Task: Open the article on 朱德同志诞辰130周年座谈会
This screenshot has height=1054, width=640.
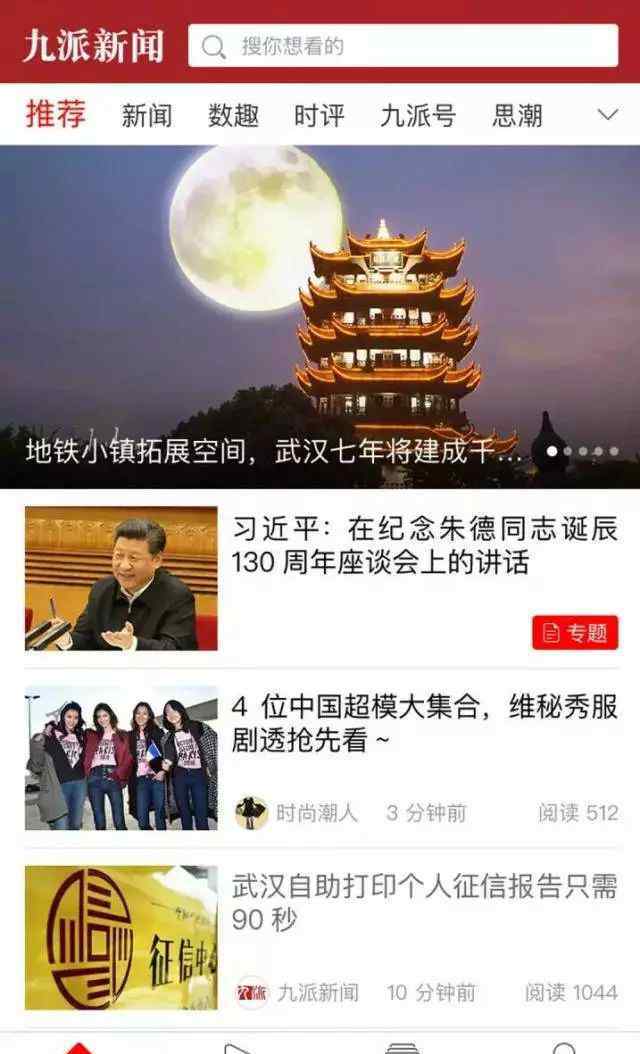Action: (321, 578)
